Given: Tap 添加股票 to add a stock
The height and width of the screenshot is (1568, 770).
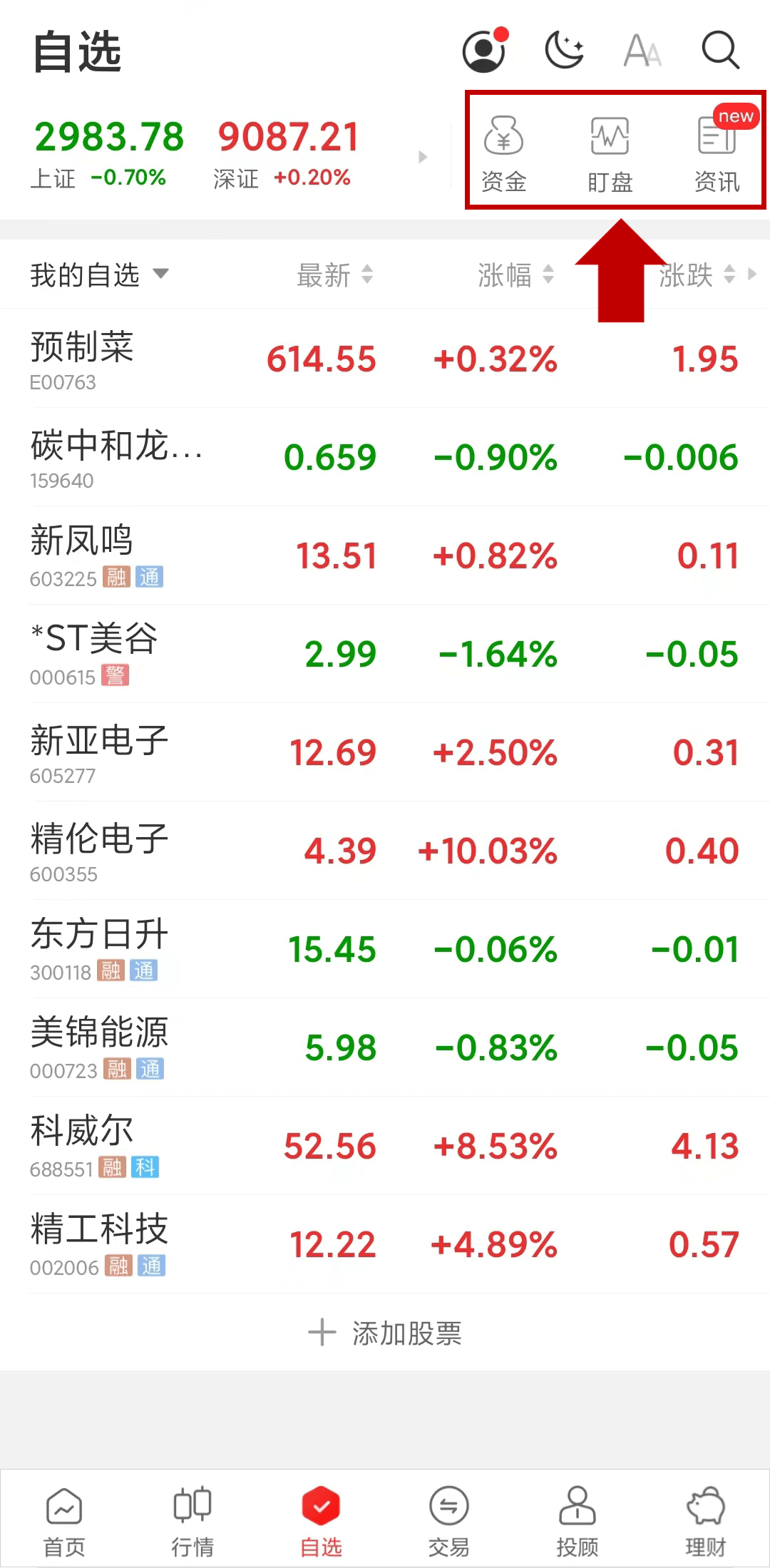Looking at the screenshot, I should (385, 1333).
